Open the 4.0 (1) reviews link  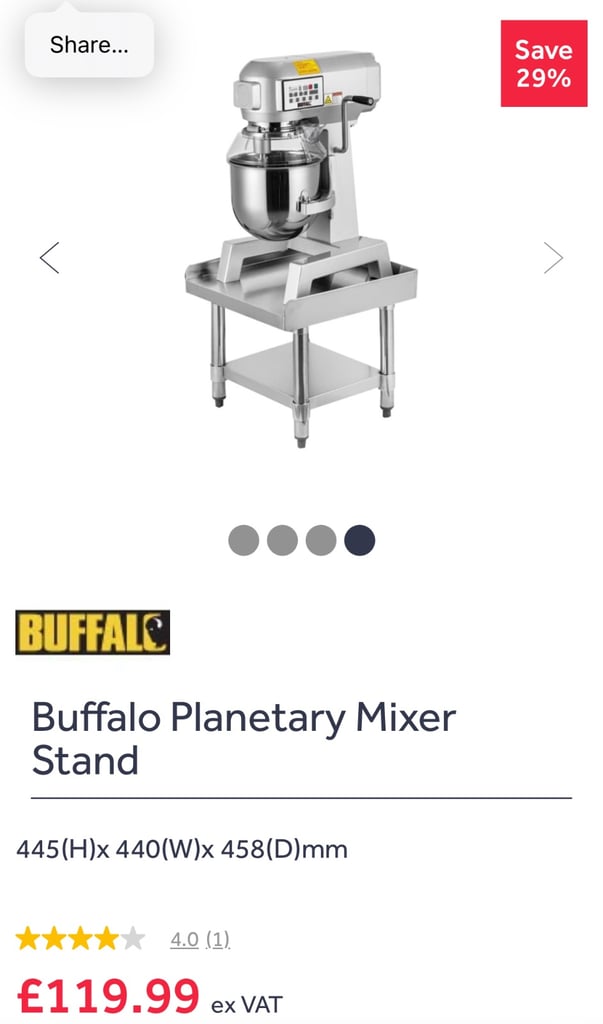(200, 939)
